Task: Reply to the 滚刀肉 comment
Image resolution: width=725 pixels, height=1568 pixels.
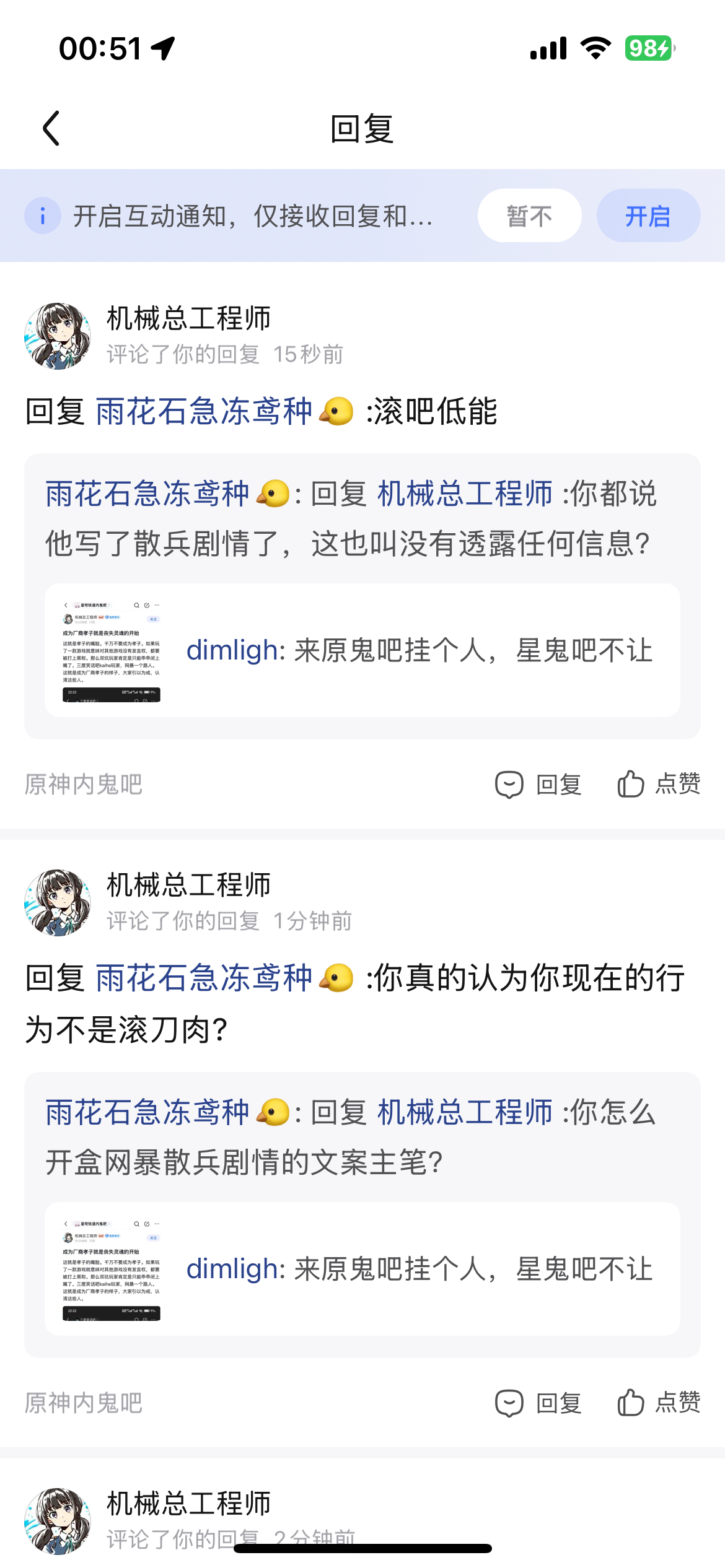Action: pyautogui.click(x=538, y=1403)
